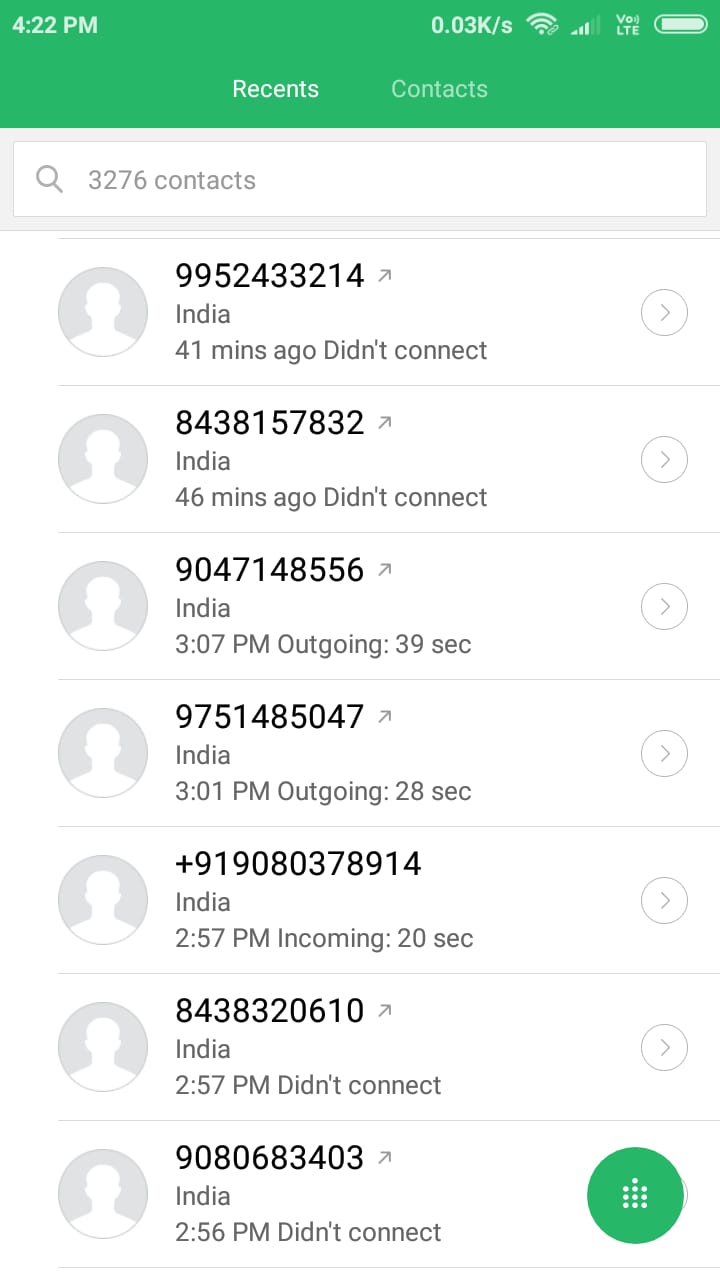Switch to the Contacts tab
720x1280 pixels.
pyautogui.click(x=439, y=89)
